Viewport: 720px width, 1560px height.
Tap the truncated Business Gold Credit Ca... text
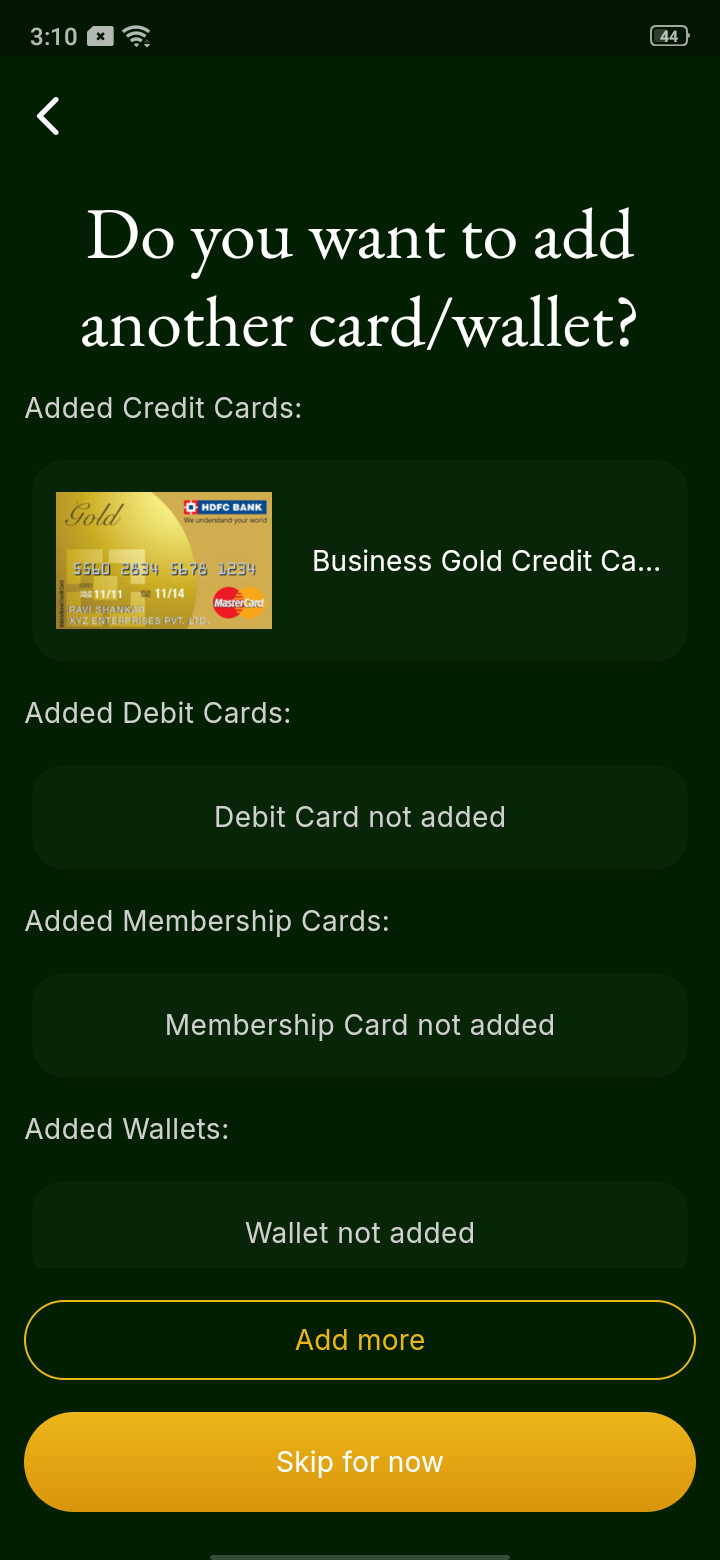click(x=486, y=560)
